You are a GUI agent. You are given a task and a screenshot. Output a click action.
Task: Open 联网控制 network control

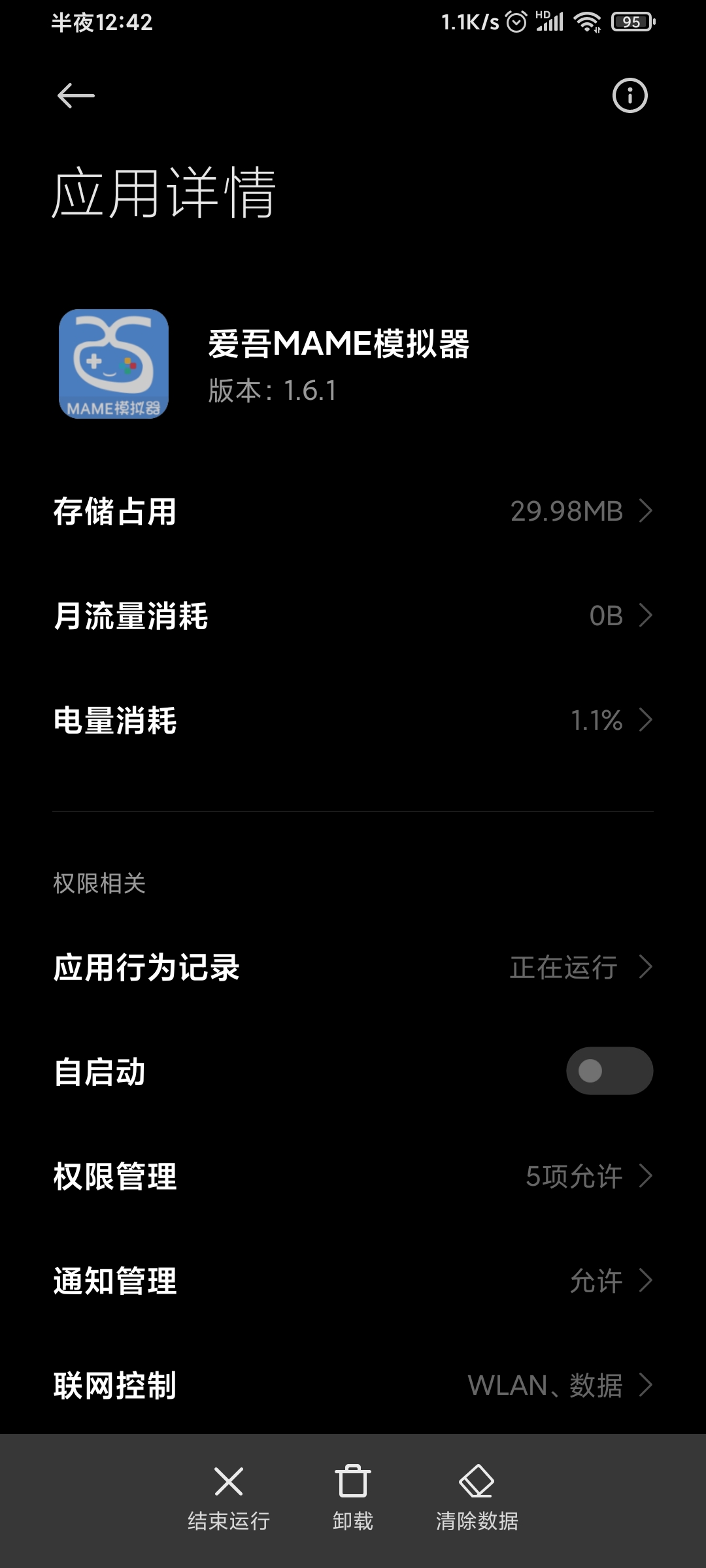pos(353,1384)
